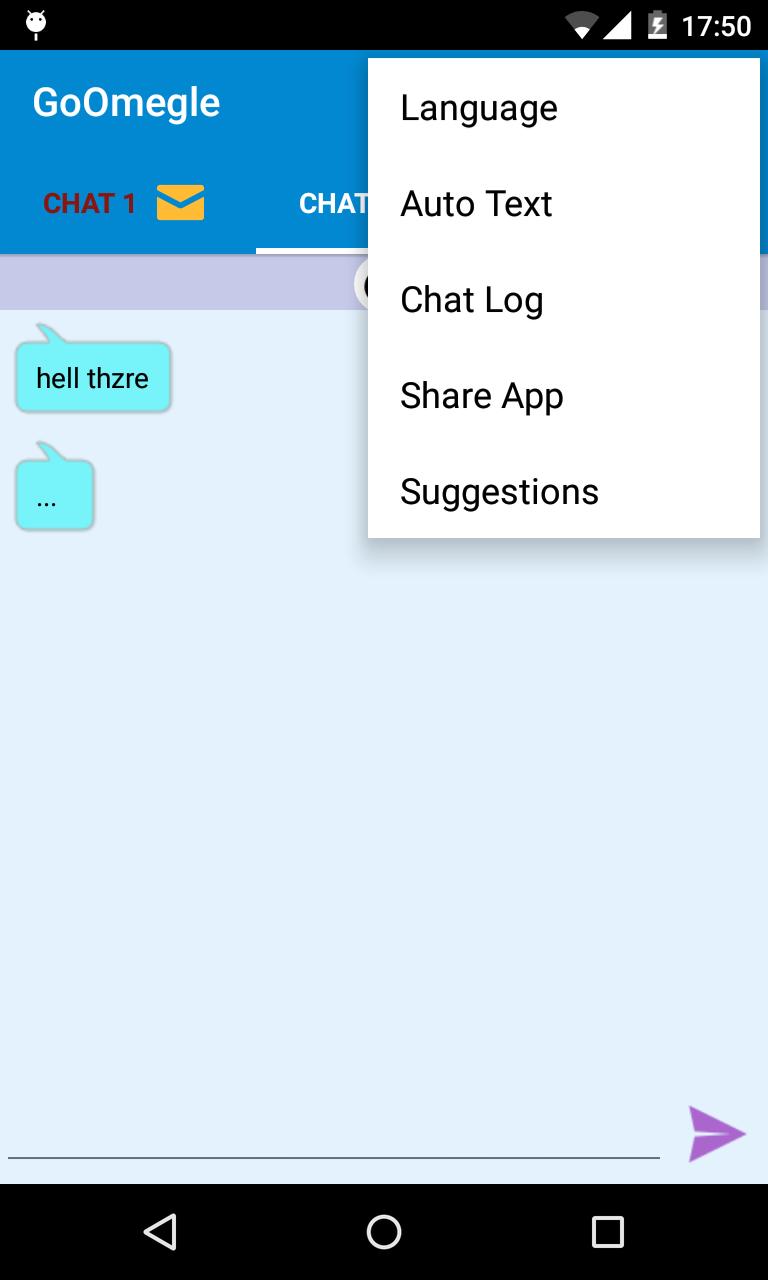Focus the message text field
This screenshot has width=768, height=1280.
pos(333,1136)
